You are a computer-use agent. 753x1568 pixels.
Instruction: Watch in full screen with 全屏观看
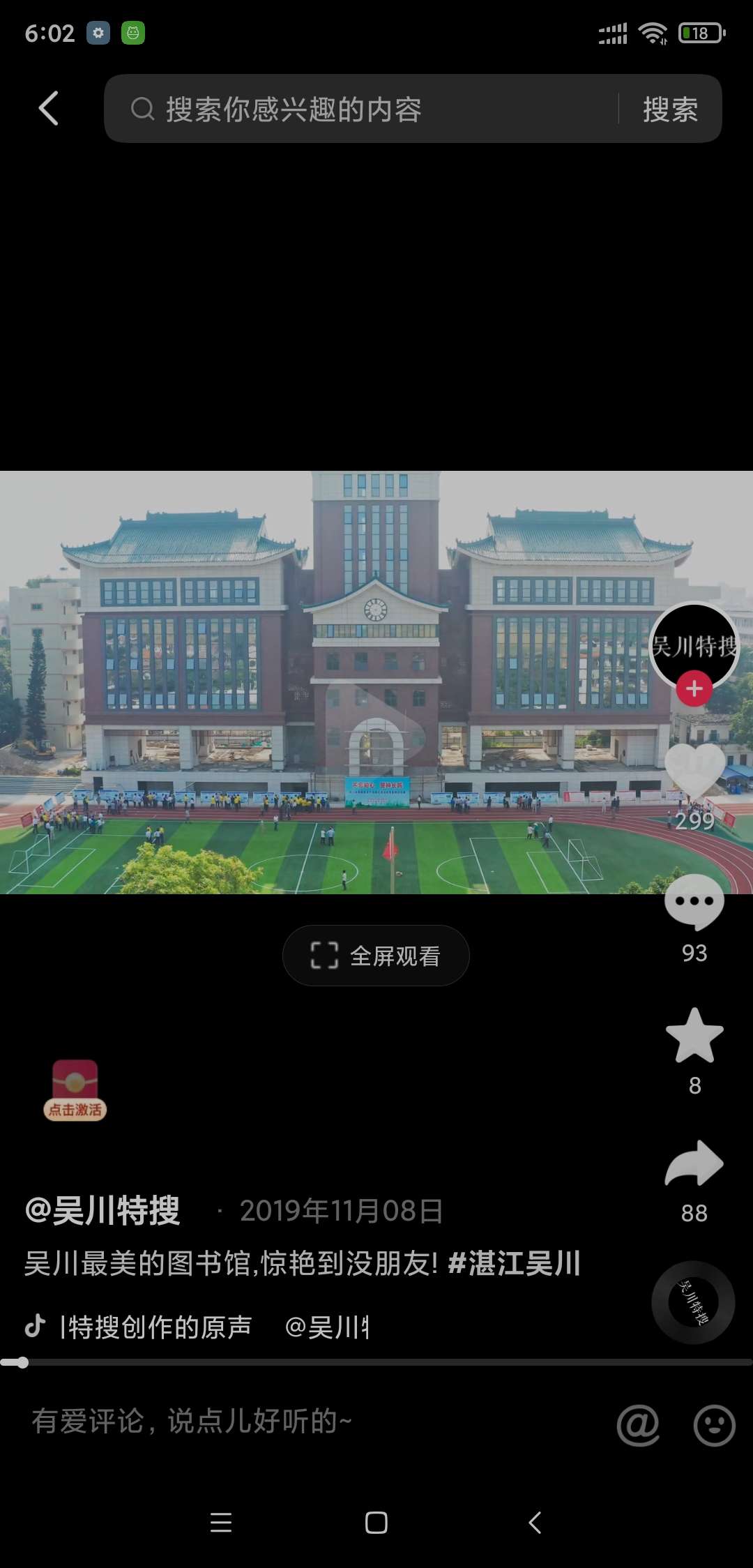(x=376, y=956)
